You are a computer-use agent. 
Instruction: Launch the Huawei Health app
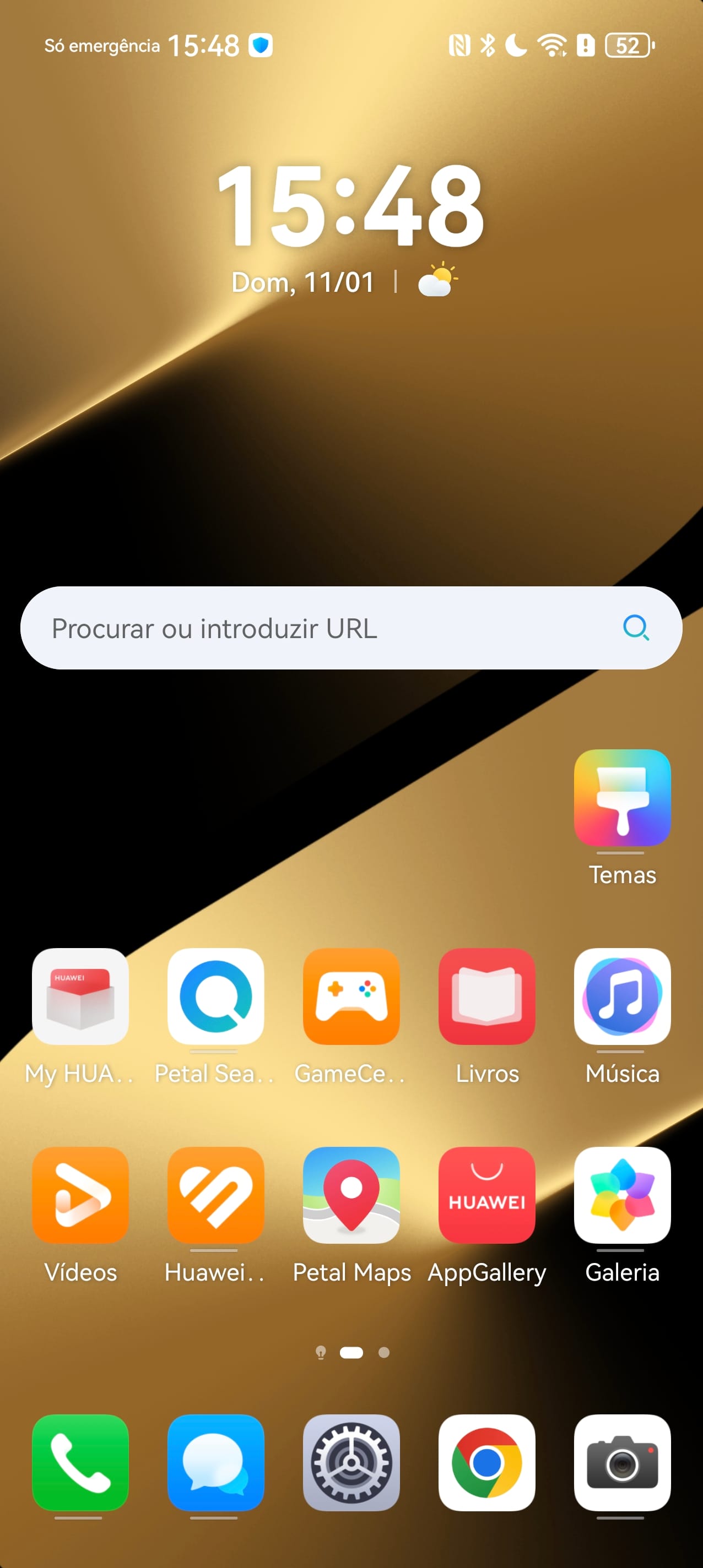[x=215, y=1195]
